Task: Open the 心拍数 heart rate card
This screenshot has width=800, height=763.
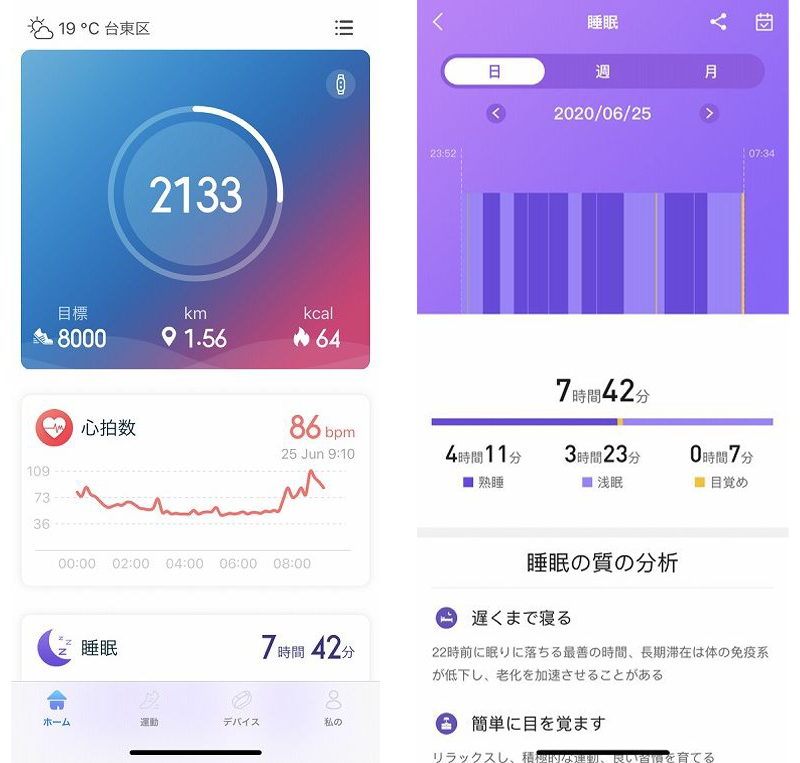Action: (x=196, y=490)
